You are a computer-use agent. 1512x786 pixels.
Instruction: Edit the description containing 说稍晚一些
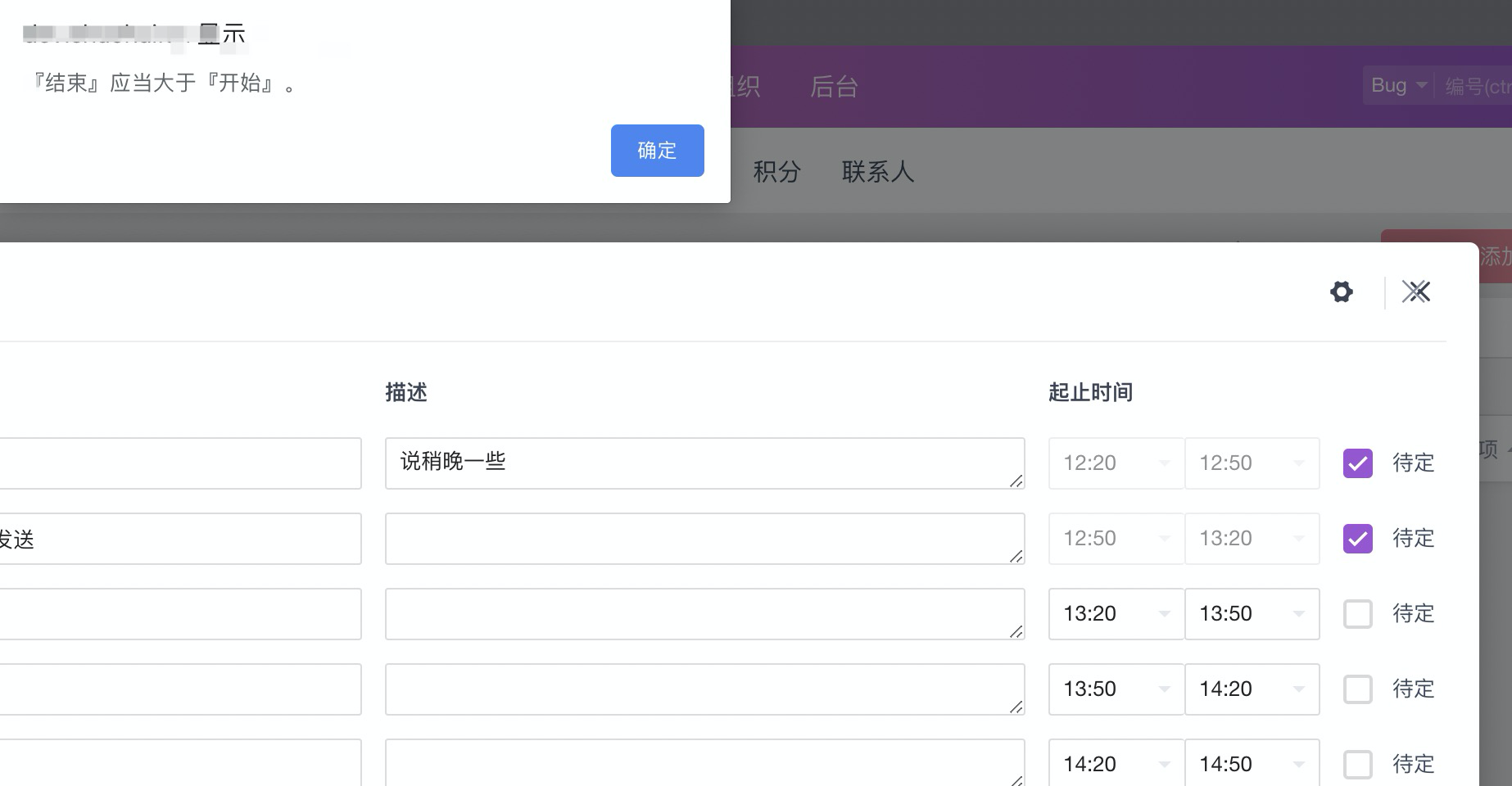(704, 463)
